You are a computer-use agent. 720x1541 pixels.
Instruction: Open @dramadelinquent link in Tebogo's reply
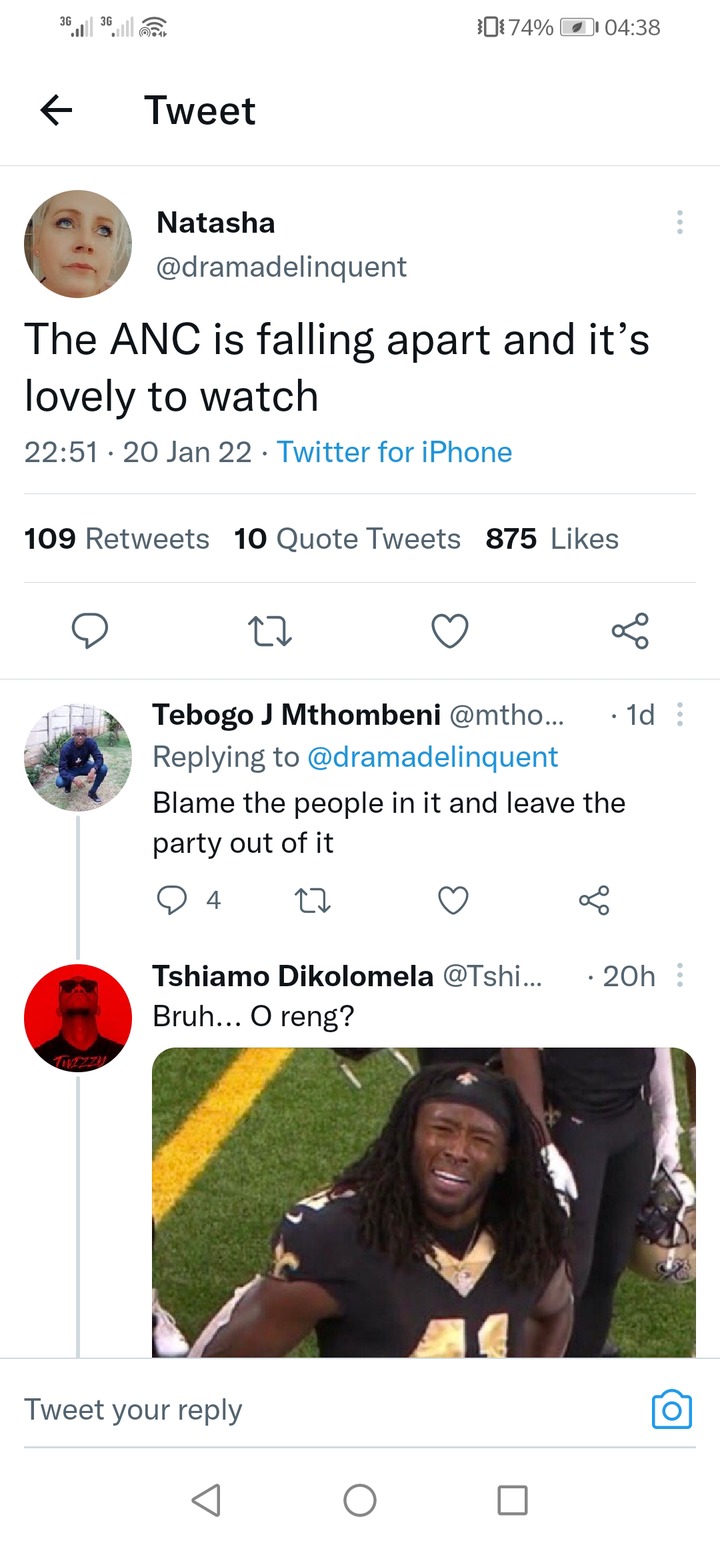coord(432,757)
